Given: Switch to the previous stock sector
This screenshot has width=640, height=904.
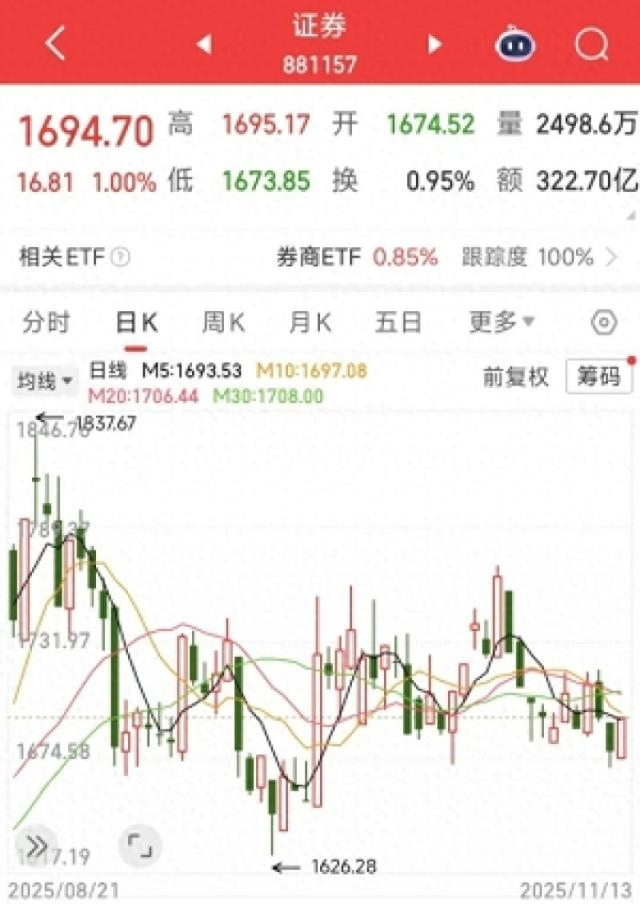Looking at the screenshot, I should 204,44.
